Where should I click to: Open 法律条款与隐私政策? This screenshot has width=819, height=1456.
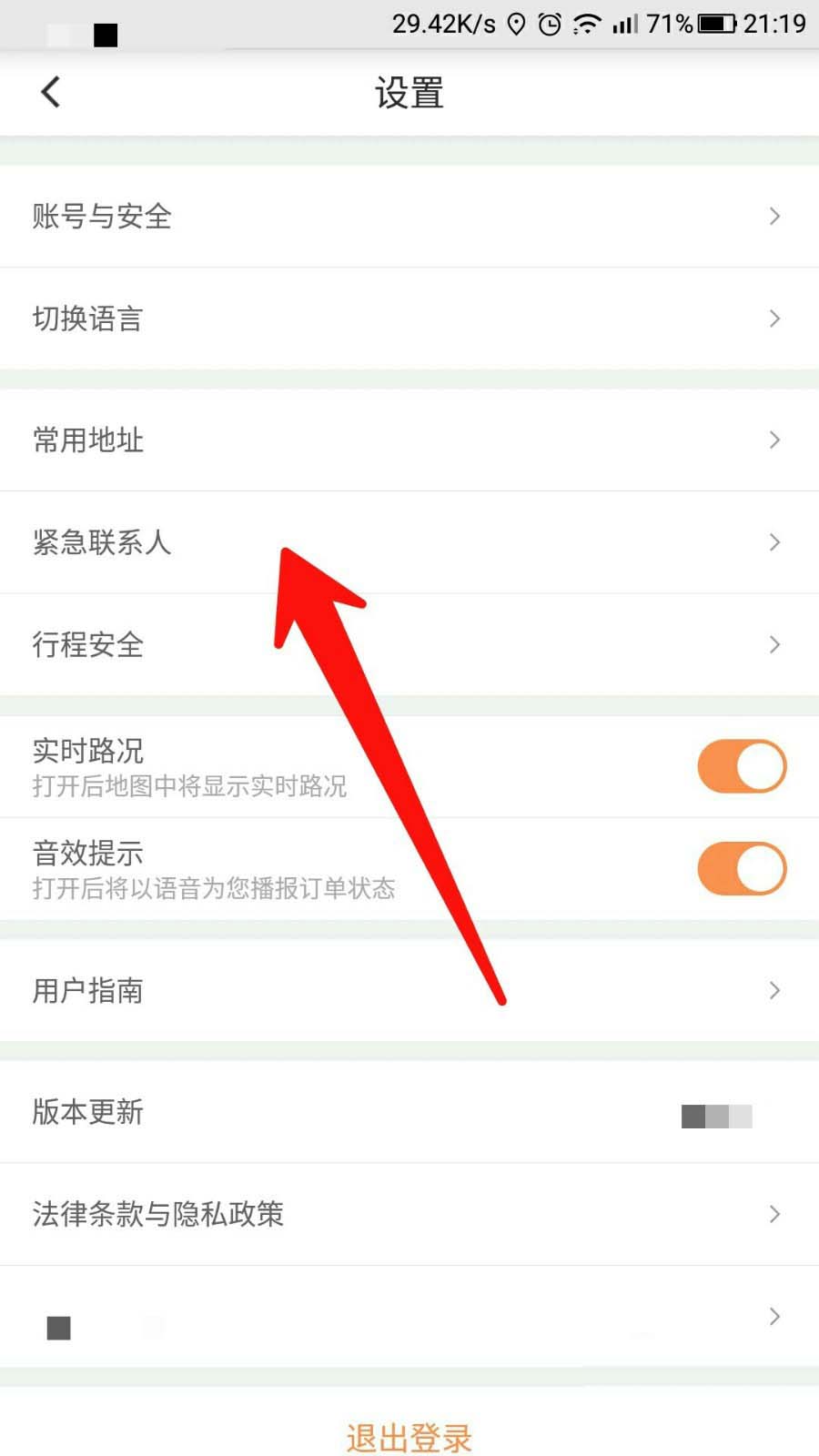[409, 1214]
